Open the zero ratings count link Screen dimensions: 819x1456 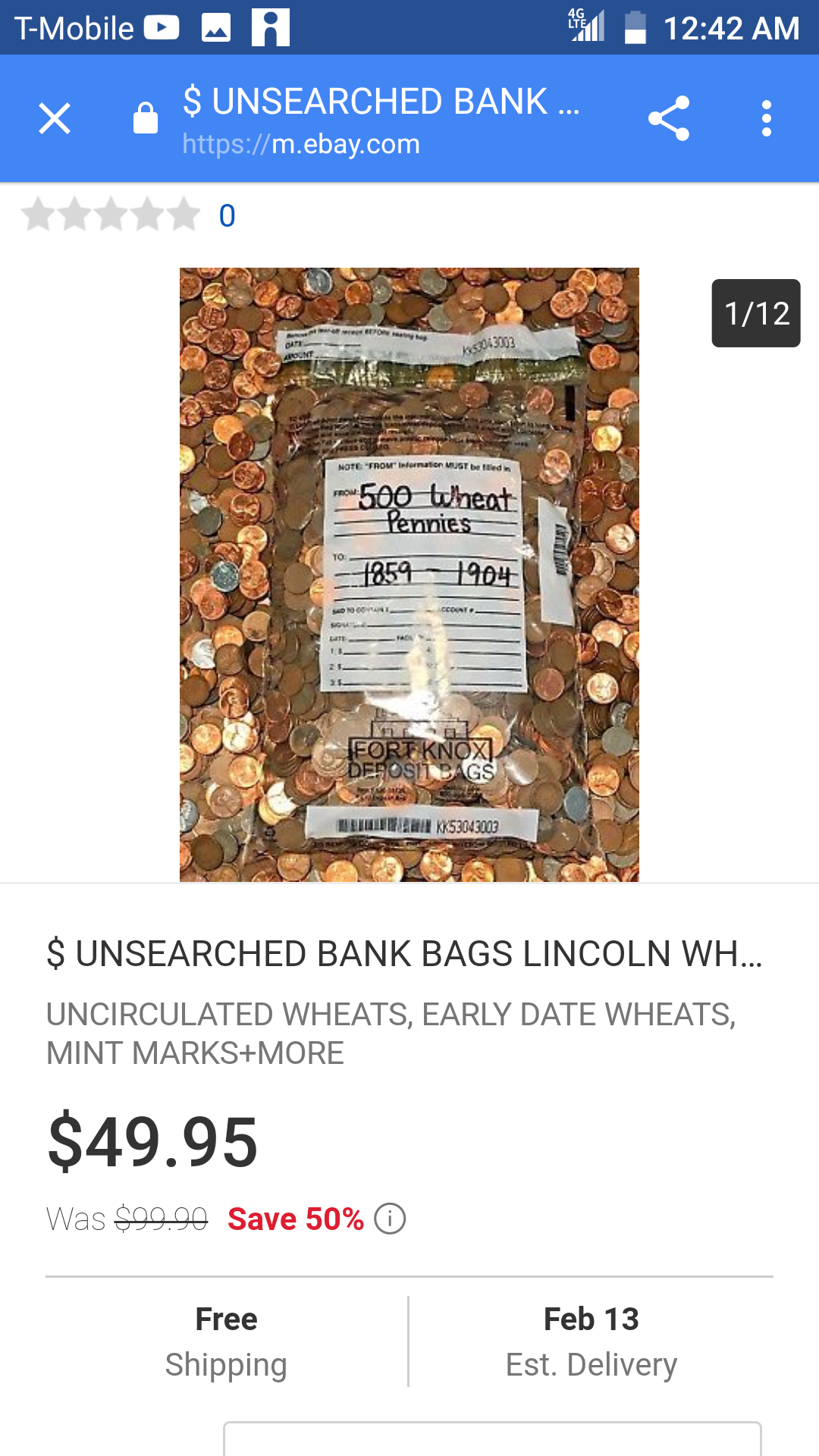tap(227, 216)
